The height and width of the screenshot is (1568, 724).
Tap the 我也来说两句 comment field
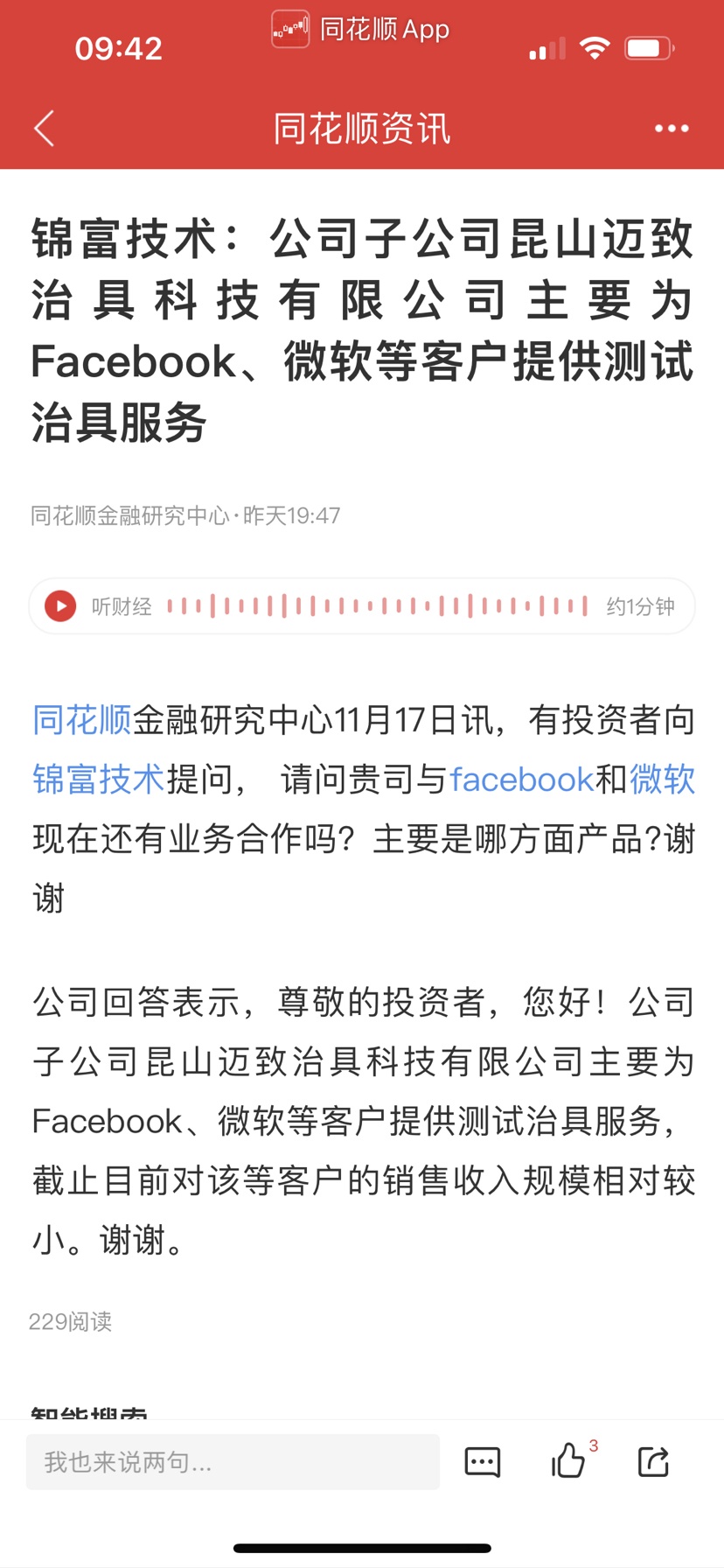point(233,1461)
